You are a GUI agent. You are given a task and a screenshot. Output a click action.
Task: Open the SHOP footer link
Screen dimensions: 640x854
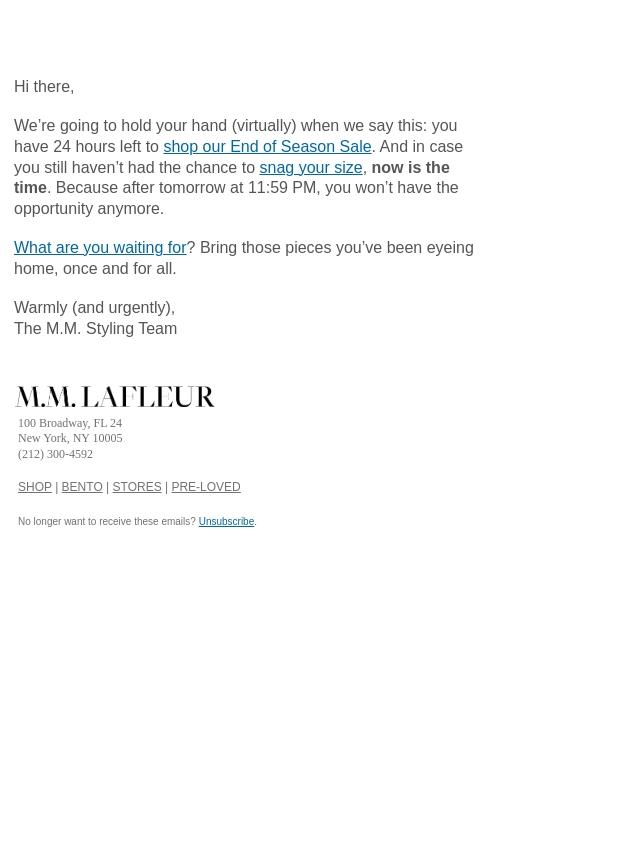coord(35,487)
